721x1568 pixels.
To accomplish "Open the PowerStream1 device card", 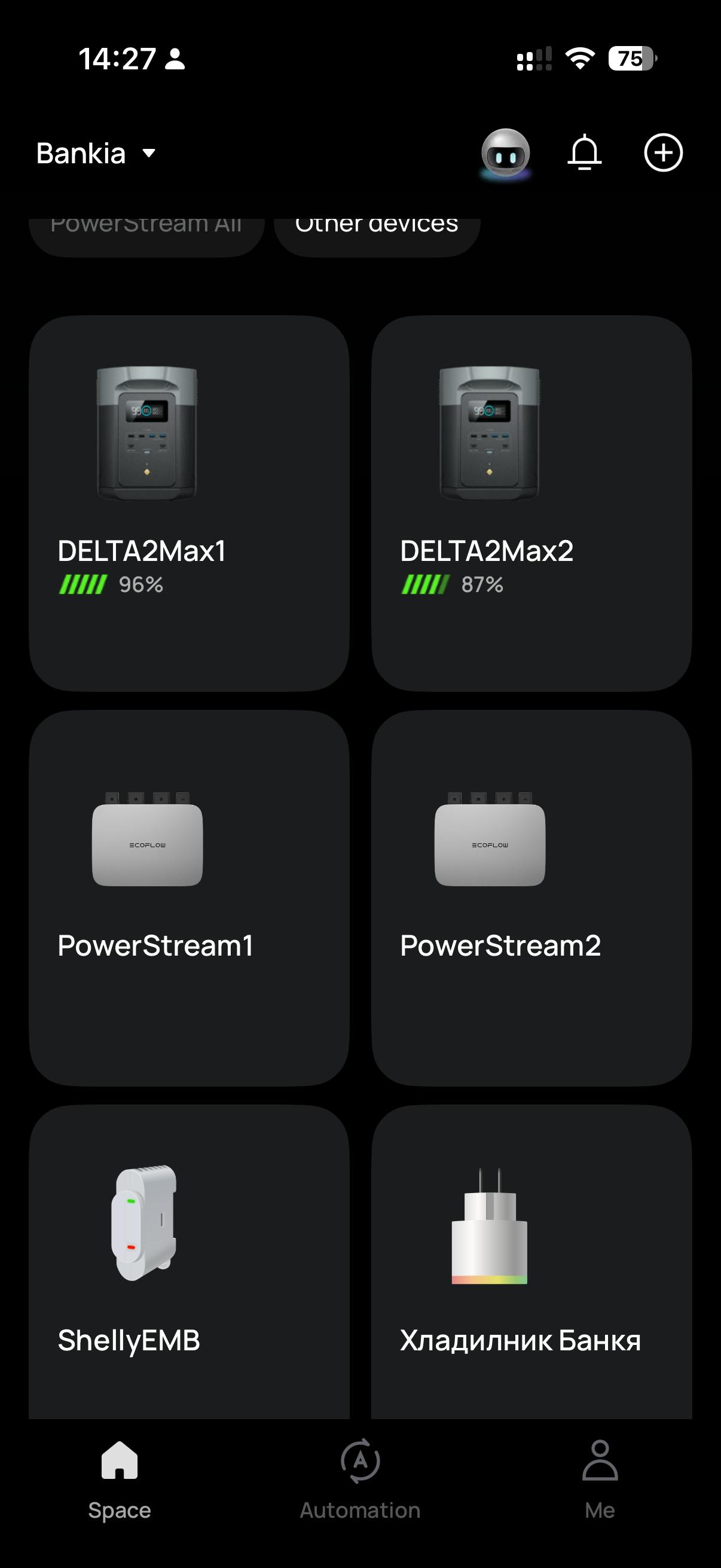I will (188, 897).
